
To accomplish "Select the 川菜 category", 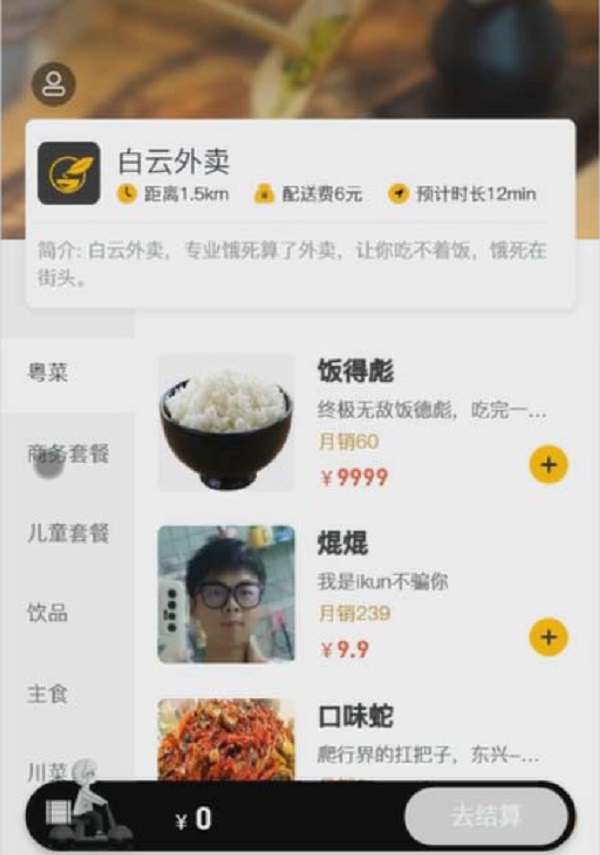I will 48,770.
